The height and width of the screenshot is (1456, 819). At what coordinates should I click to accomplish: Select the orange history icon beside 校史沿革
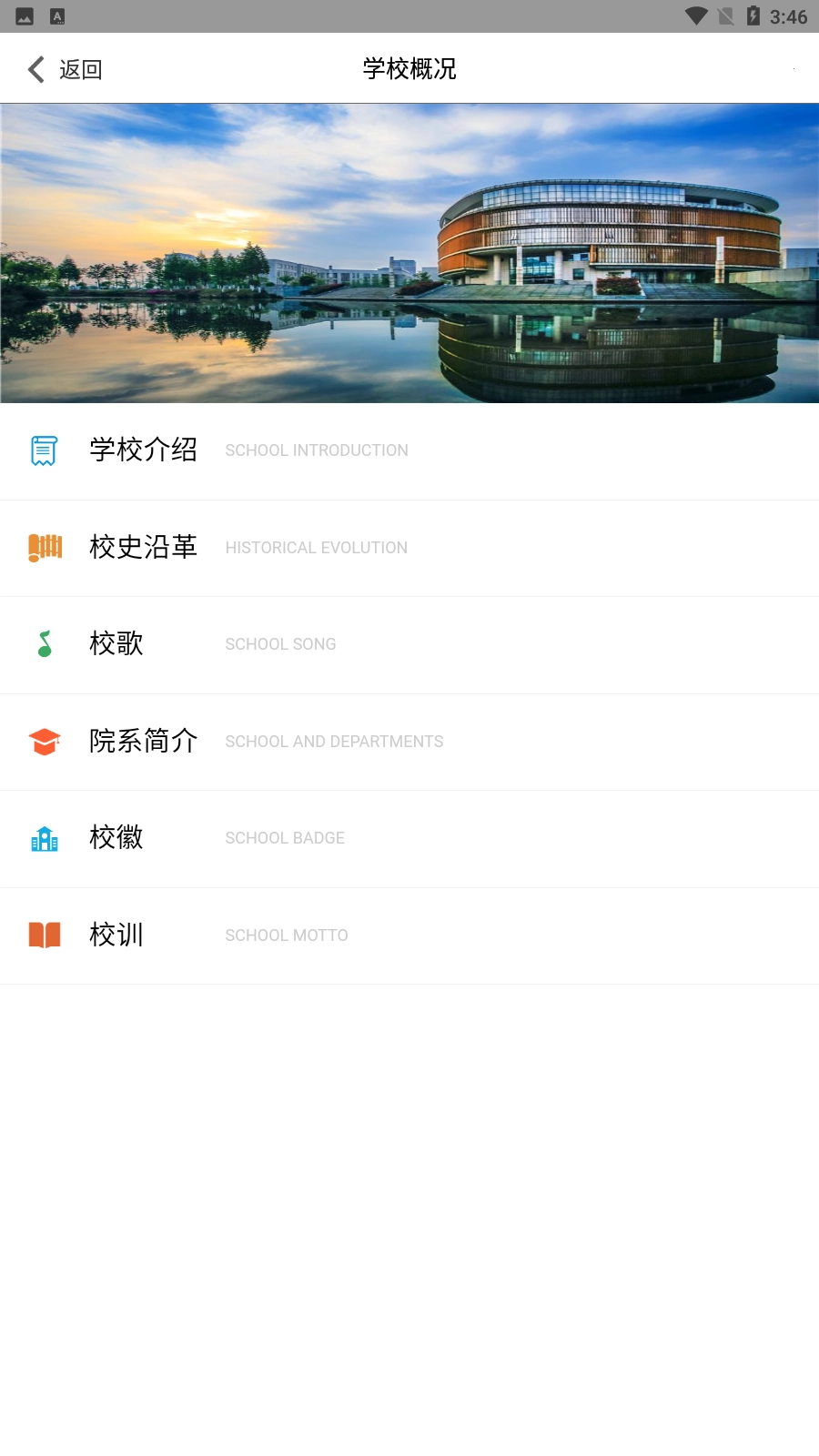pos(44,547)
